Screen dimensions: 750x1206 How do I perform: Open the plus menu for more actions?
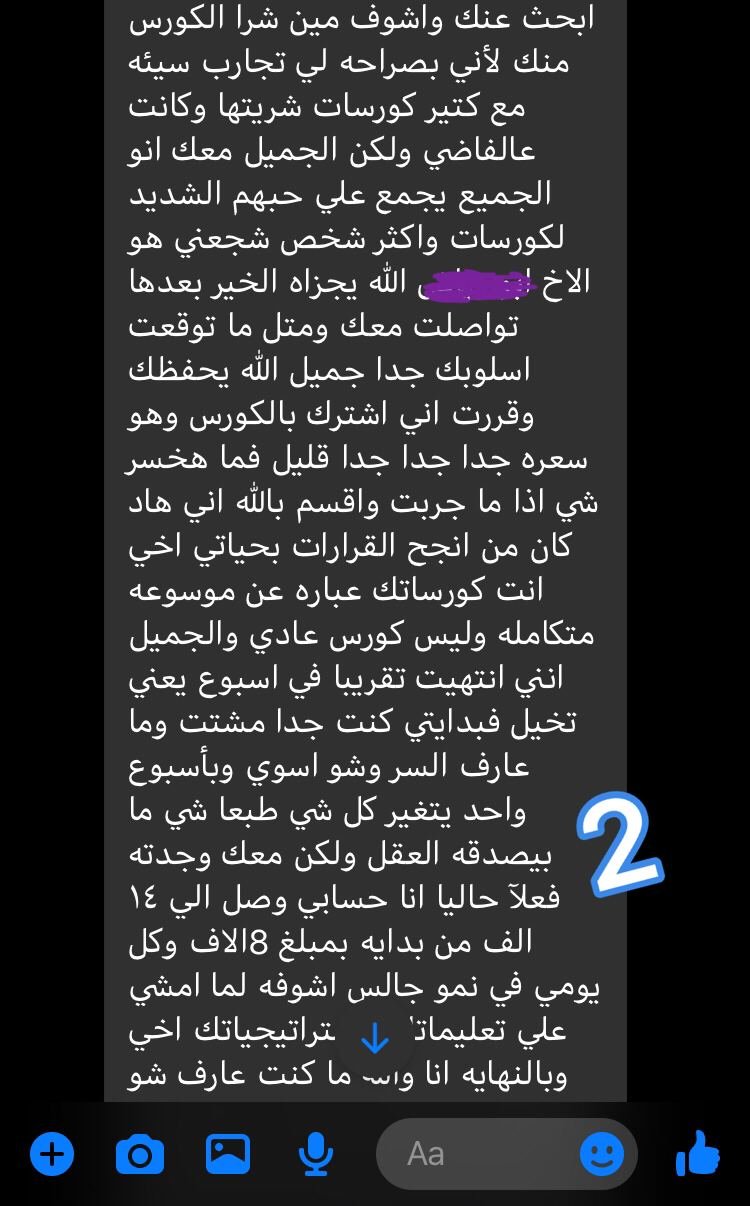(52, 1155)
